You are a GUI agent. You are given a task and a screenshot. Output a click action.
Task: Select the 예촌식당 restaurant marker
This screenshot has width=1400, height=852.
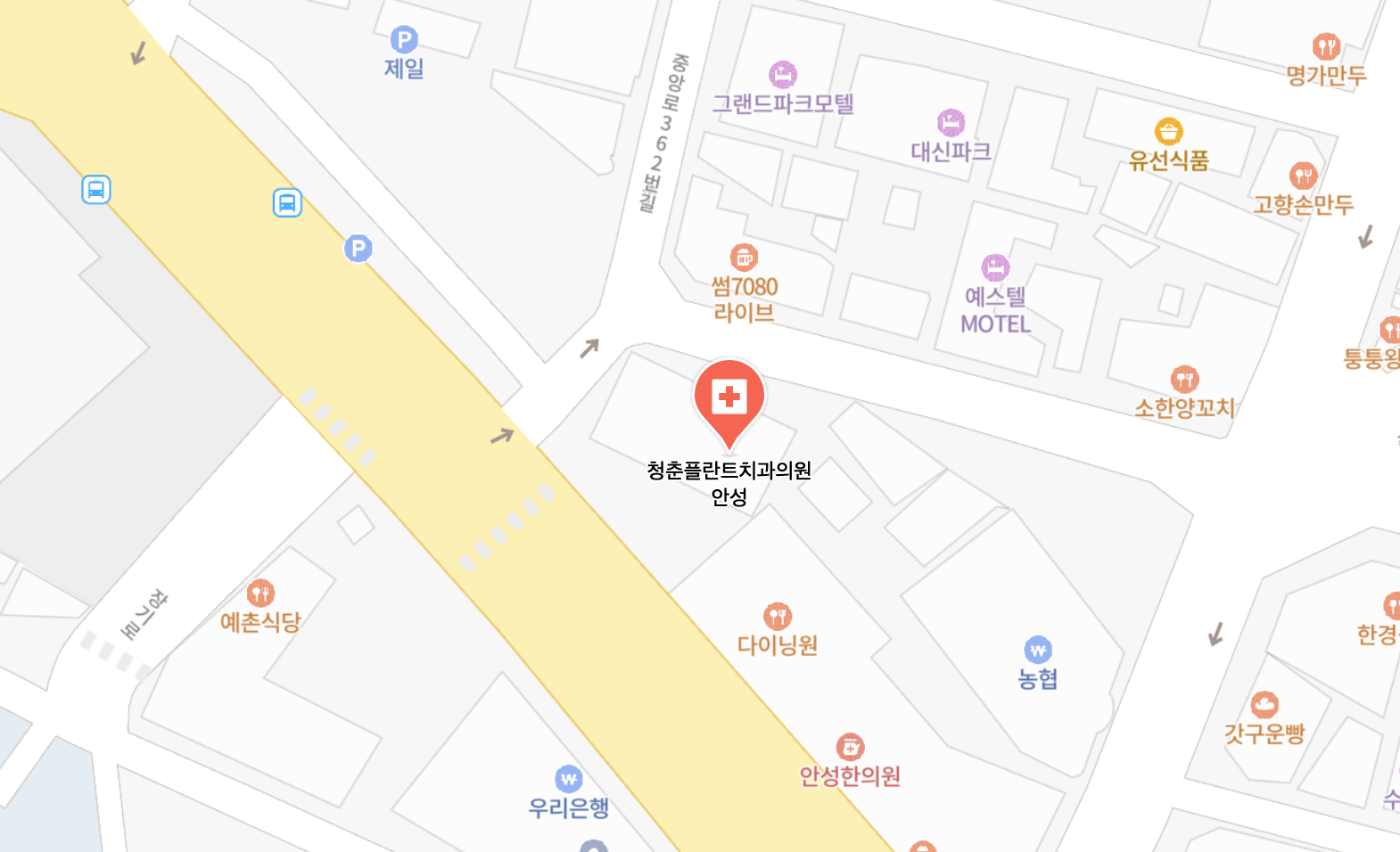[260, 594]
